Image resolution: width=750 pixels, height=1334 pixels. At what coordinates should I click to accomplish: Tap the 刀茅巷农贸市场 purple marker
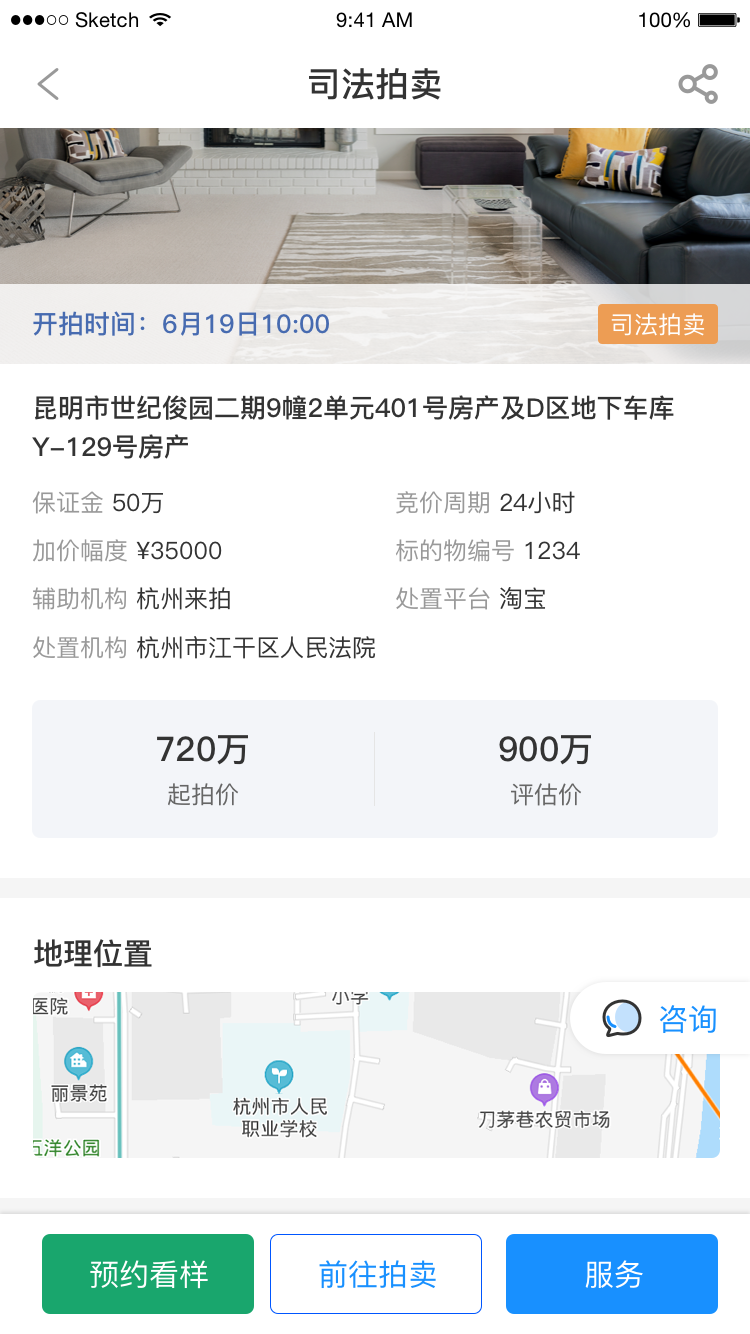(545, 1086)
